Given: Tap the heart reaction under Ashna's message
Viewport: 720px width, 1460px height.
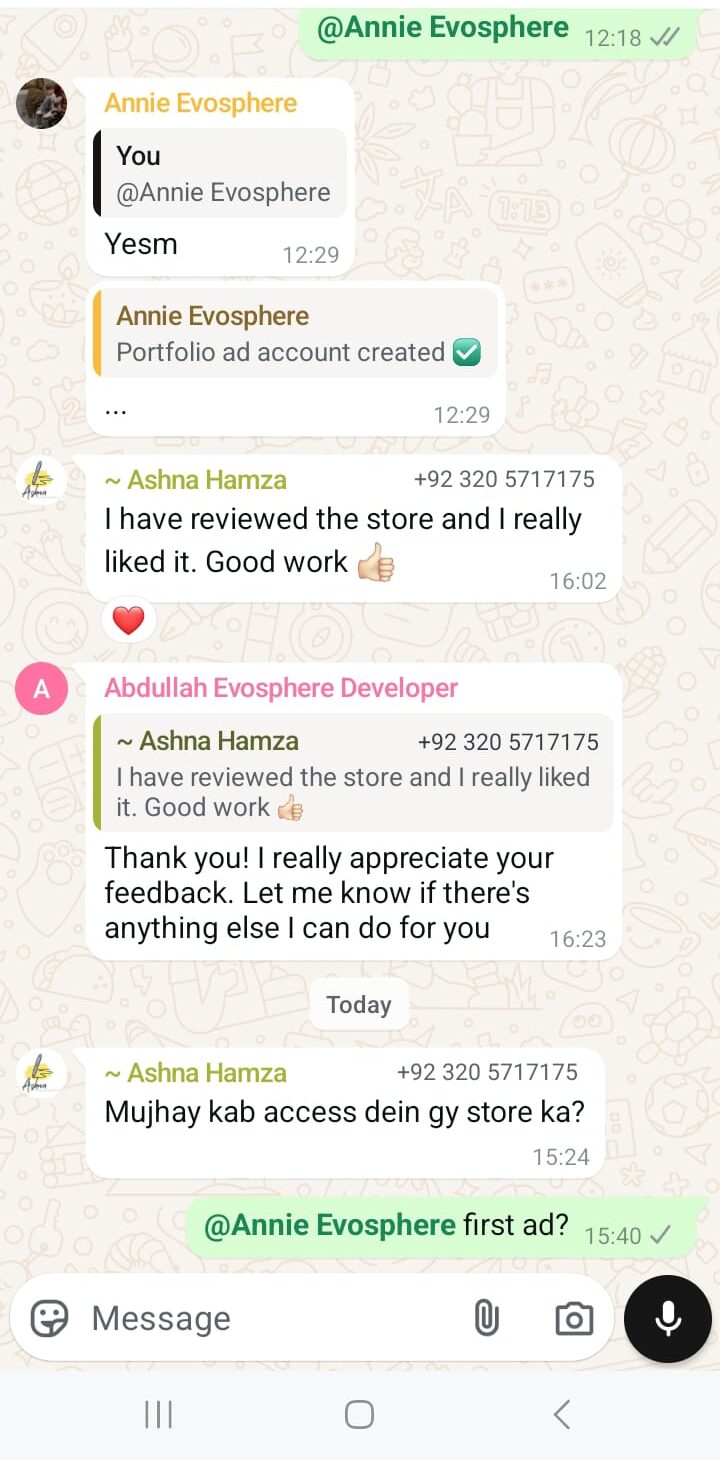Looking at the screenshot, I should [x=128, y=621].
